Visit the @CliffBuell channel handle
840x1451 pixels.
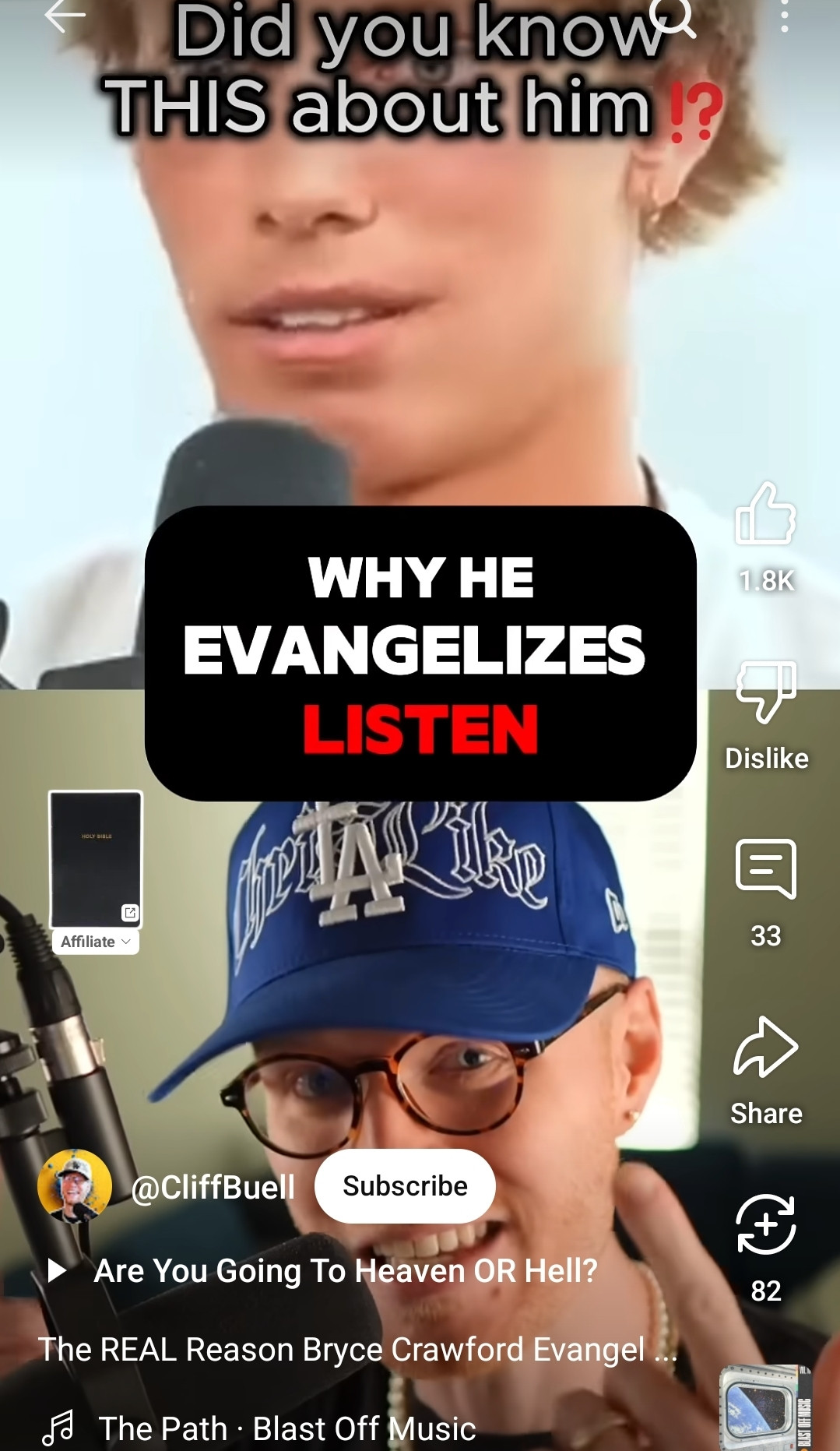click(x=213, y=1187)
